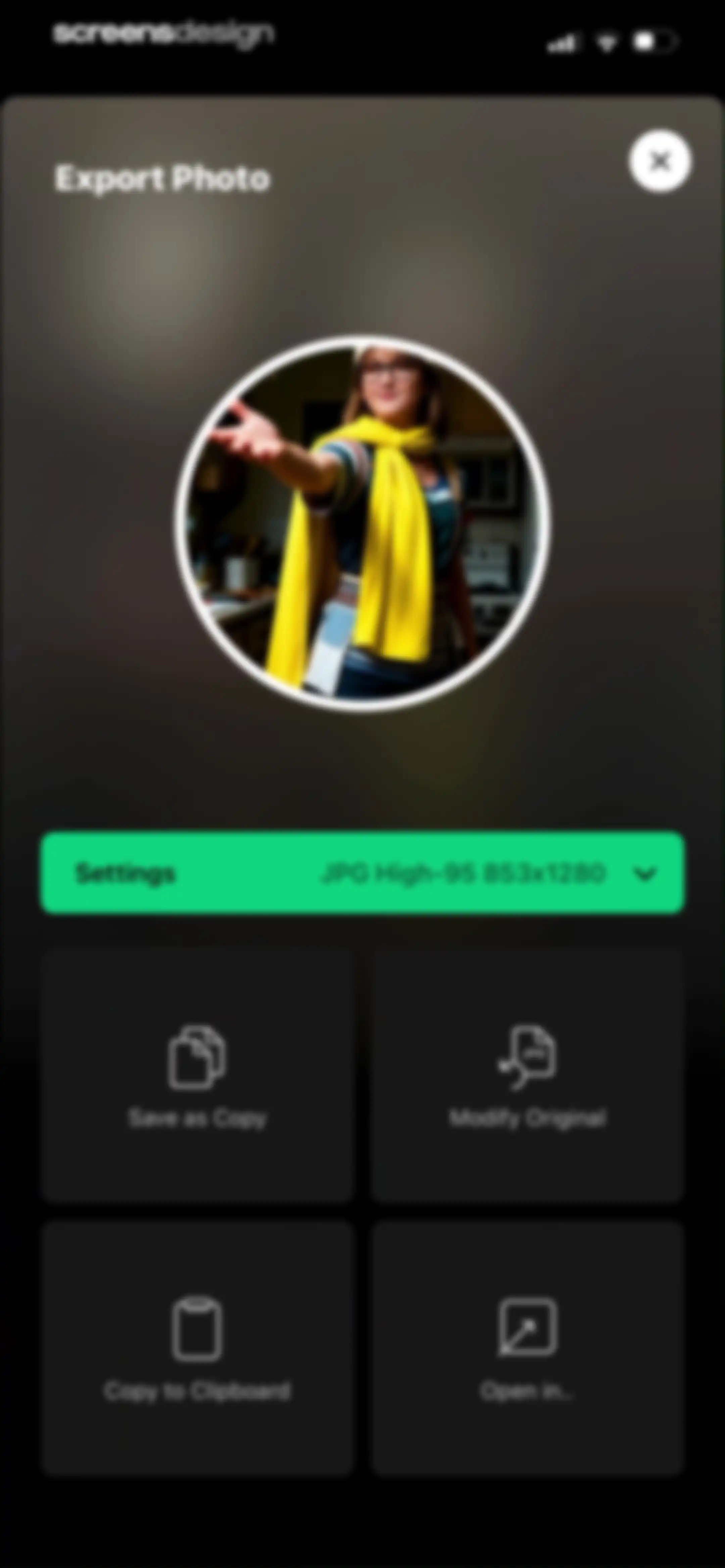Image resolution: width=725 pixels, height=1568 pixels.
Task: Choose Save as Copy
Action: (x=197, y=1075)
